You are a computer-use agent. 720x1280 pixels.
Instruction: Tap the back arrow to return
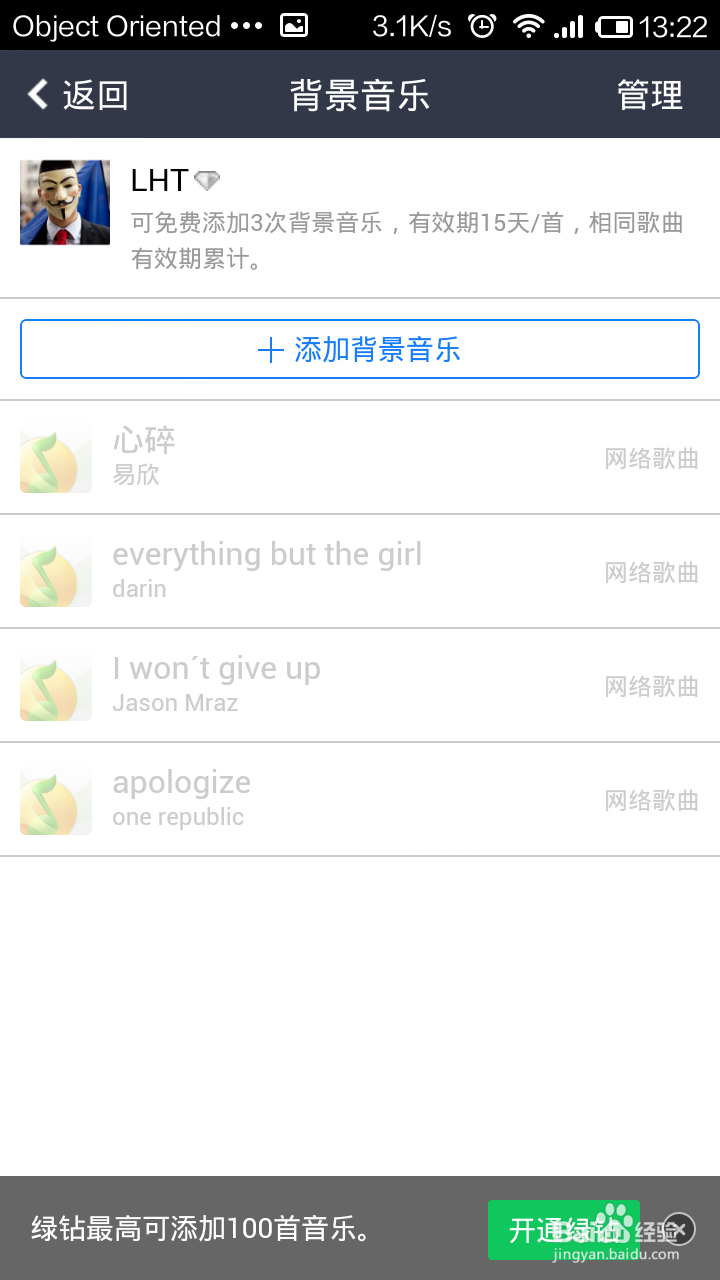(37, 94)
